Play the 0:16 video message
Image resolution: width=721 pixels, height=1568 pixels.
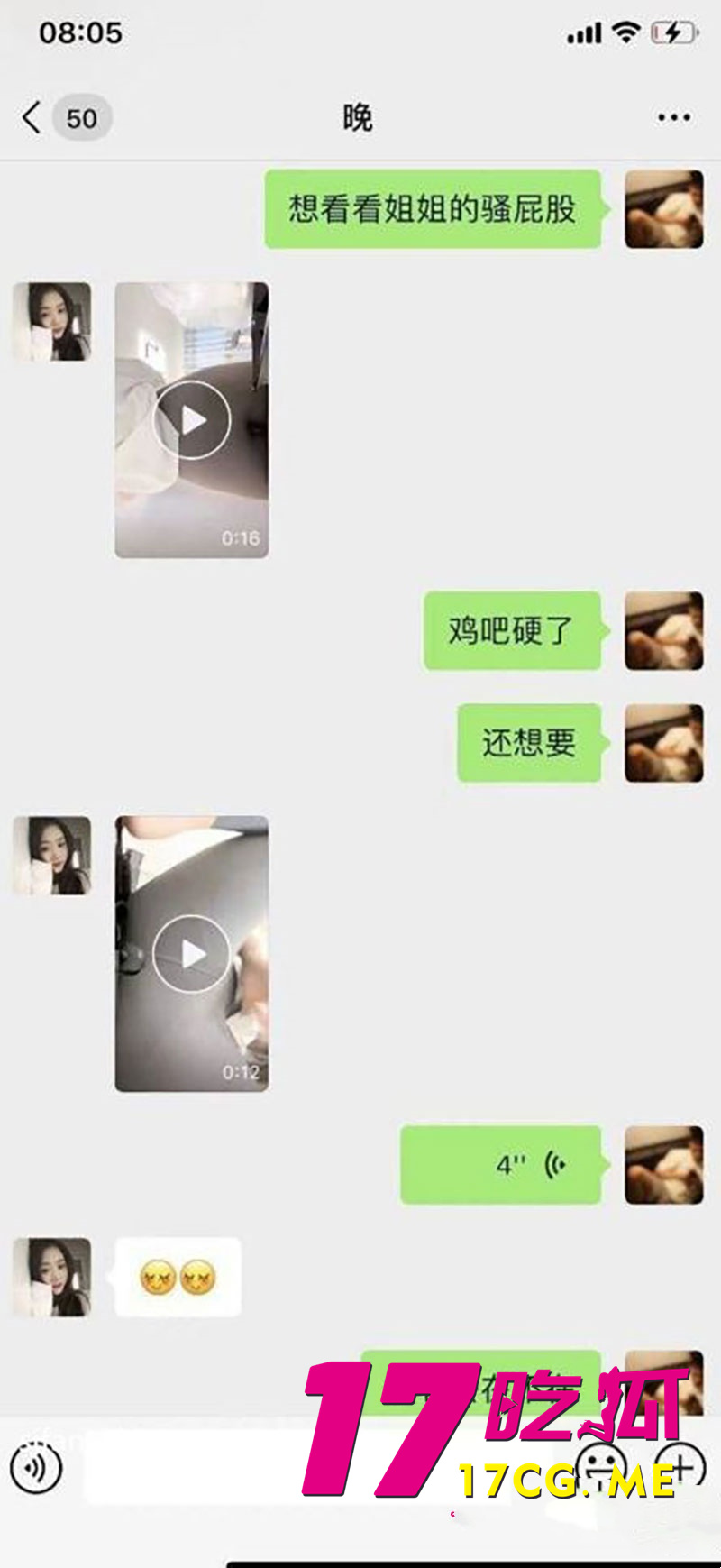pos(190,419)
